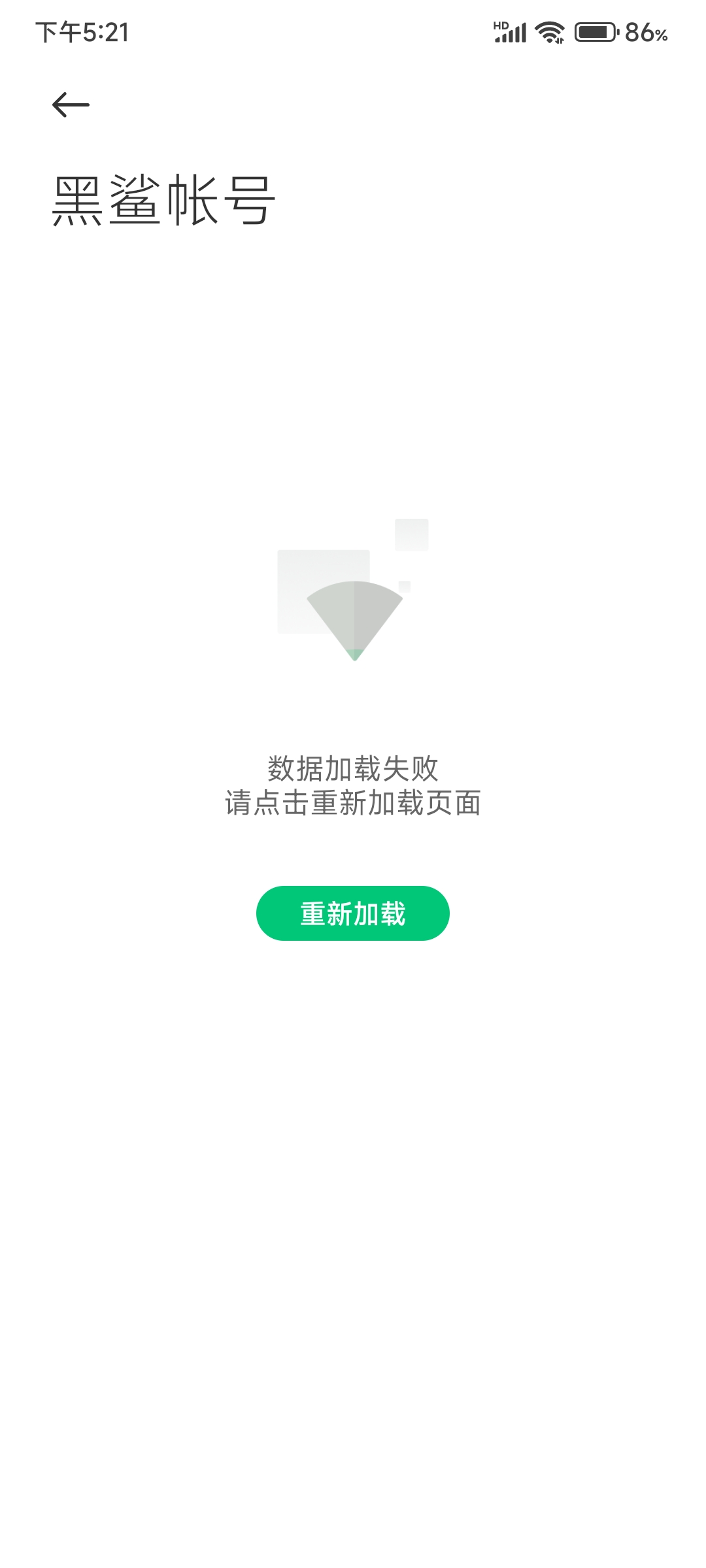Go back using the top-left arrow
This screenshot has width=706, height=1568.
[x=71, y=105]
